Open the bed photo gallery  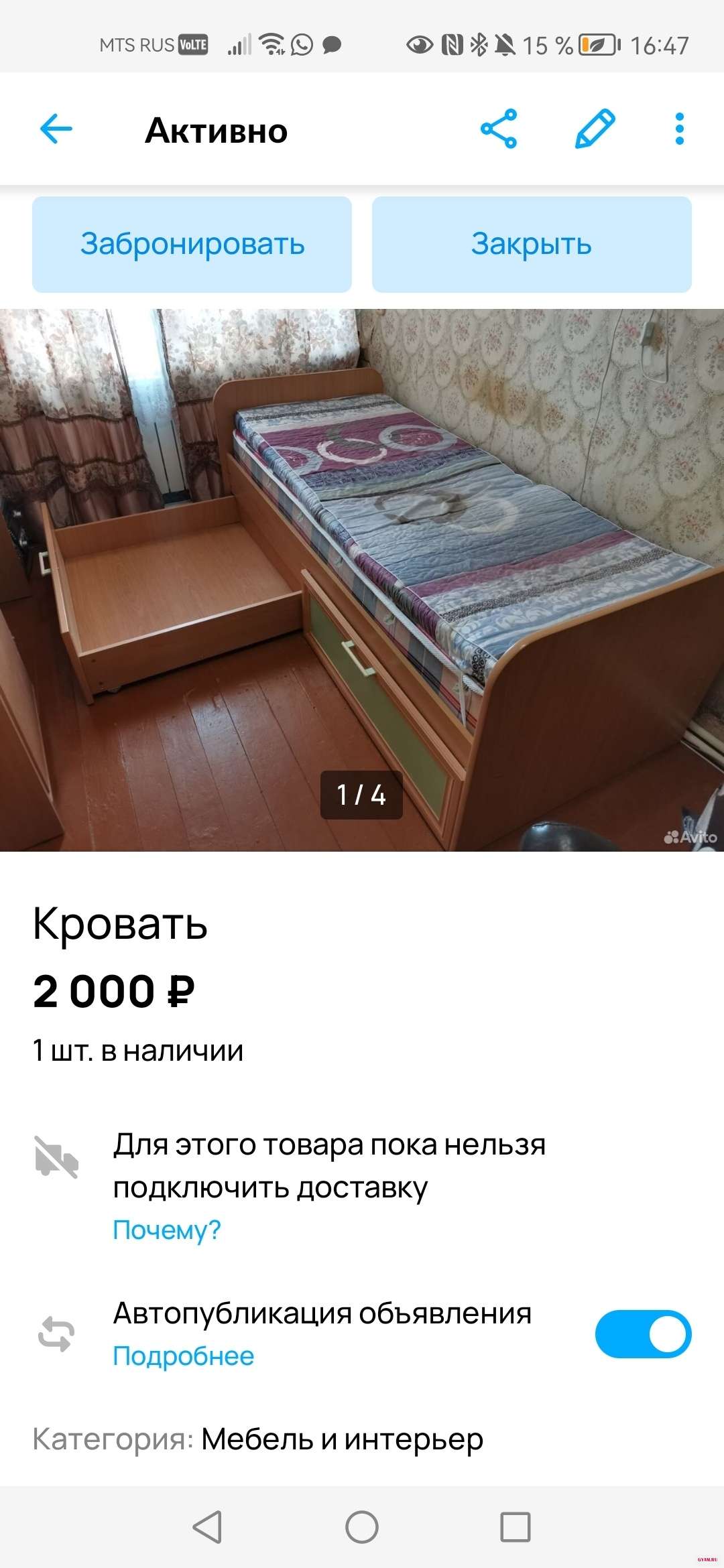(x=362, y=580)
